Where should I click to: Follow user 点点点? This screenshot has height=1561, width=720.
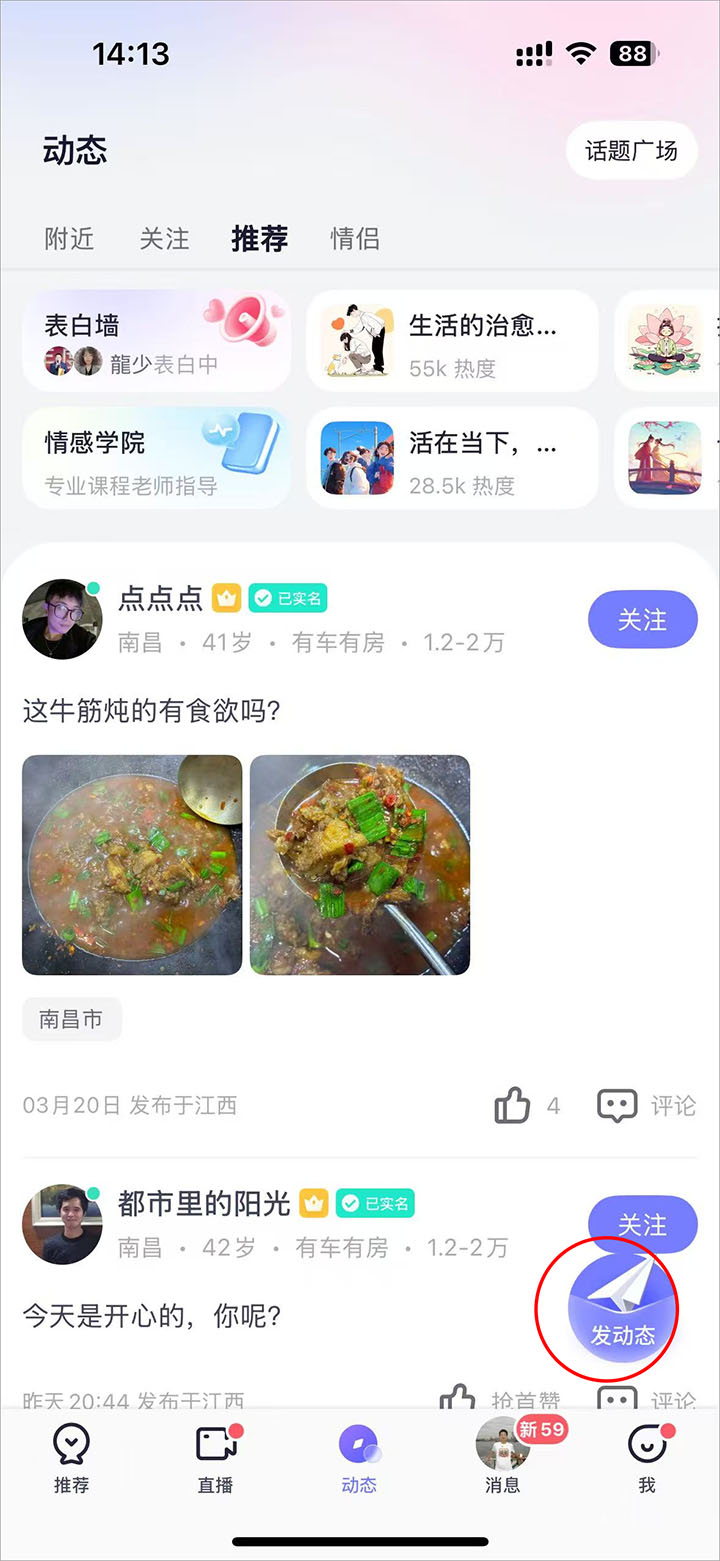click(x=642, y=620)
